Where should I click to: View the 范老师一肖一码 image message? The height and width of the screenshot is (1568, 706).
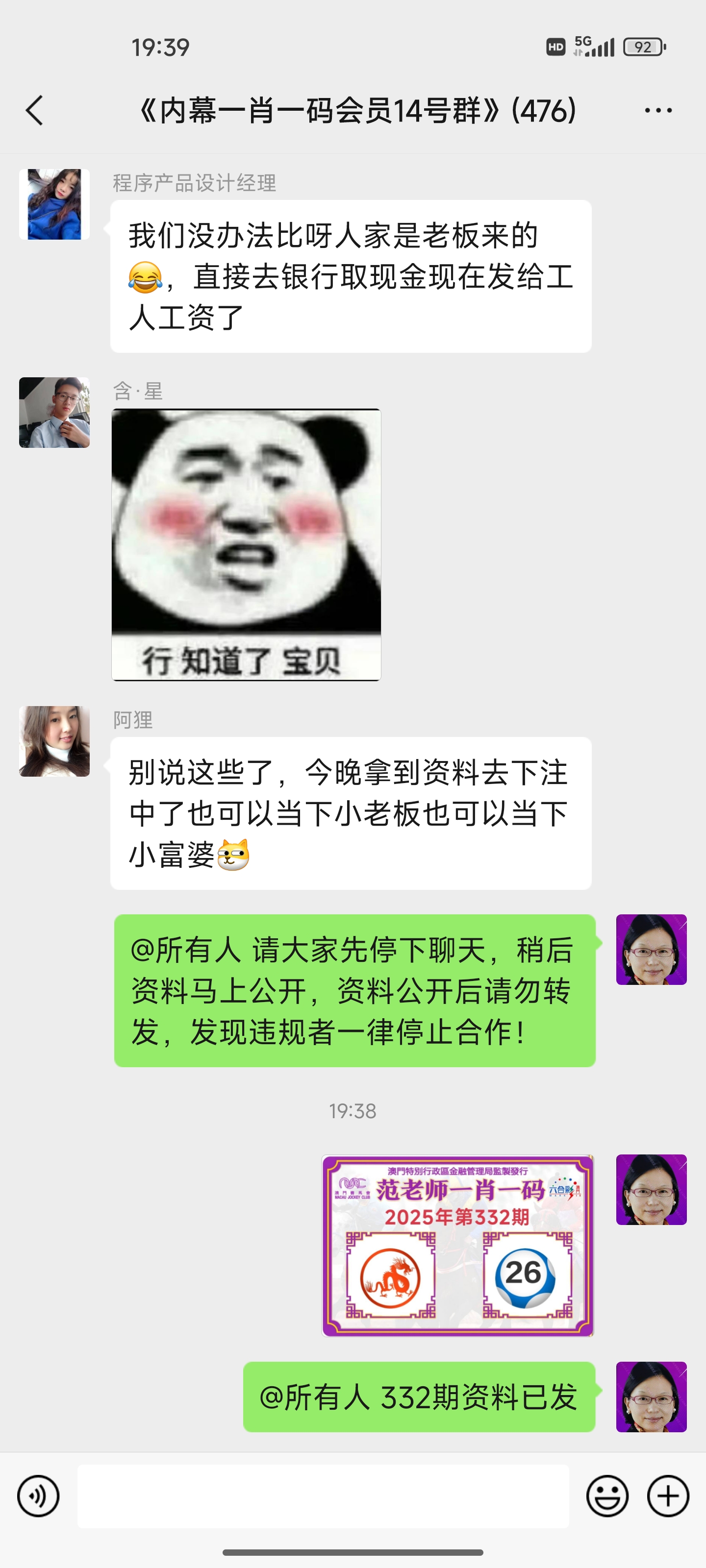tap(457, 1245)
